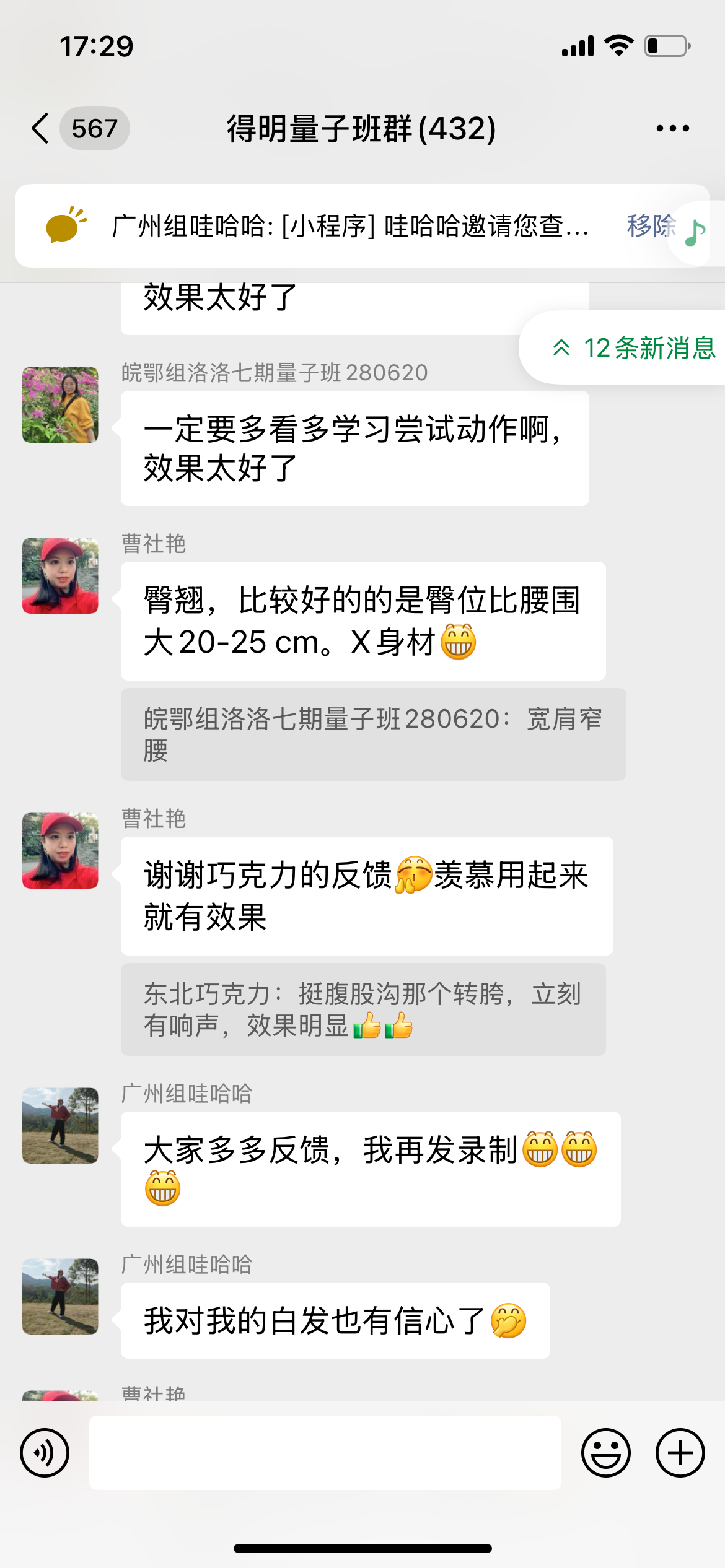Open the emoji sticker panel
The width and height of the screenshot is (725, 1568).
pos(605,1453)
